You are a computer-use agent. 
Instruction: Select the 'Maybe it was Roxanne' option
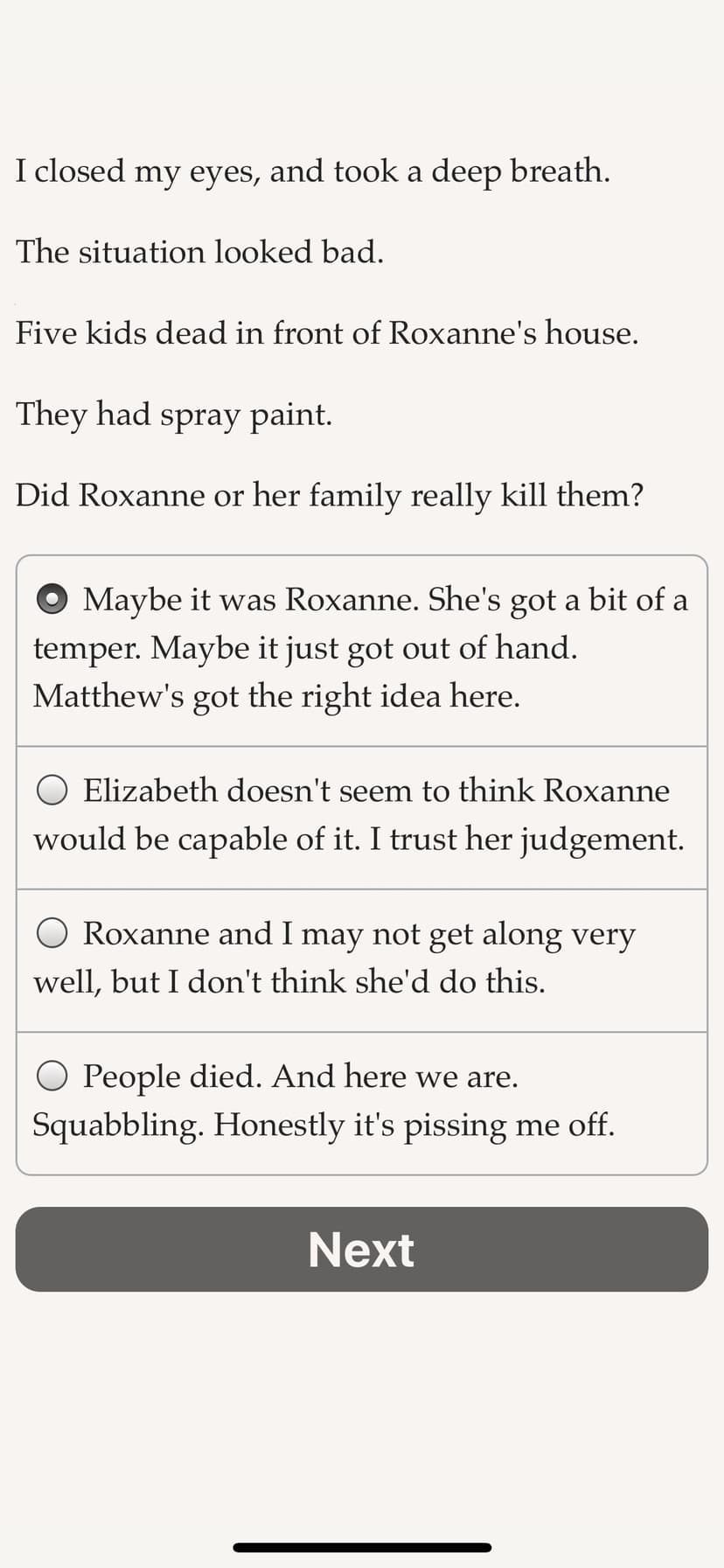(361, 651)
